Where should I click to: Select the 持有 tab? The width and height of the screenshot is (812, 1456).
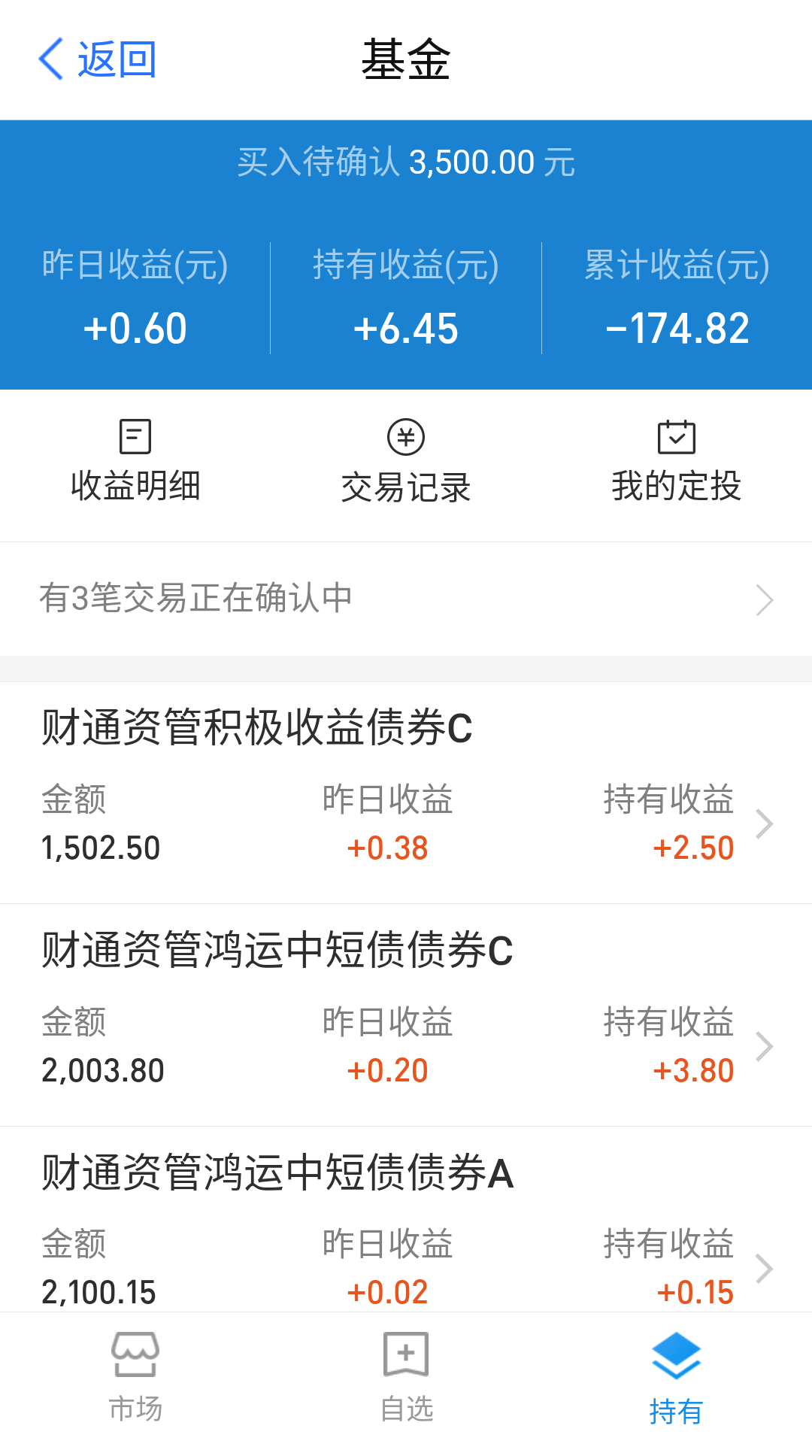click(x=676, y=1376)
